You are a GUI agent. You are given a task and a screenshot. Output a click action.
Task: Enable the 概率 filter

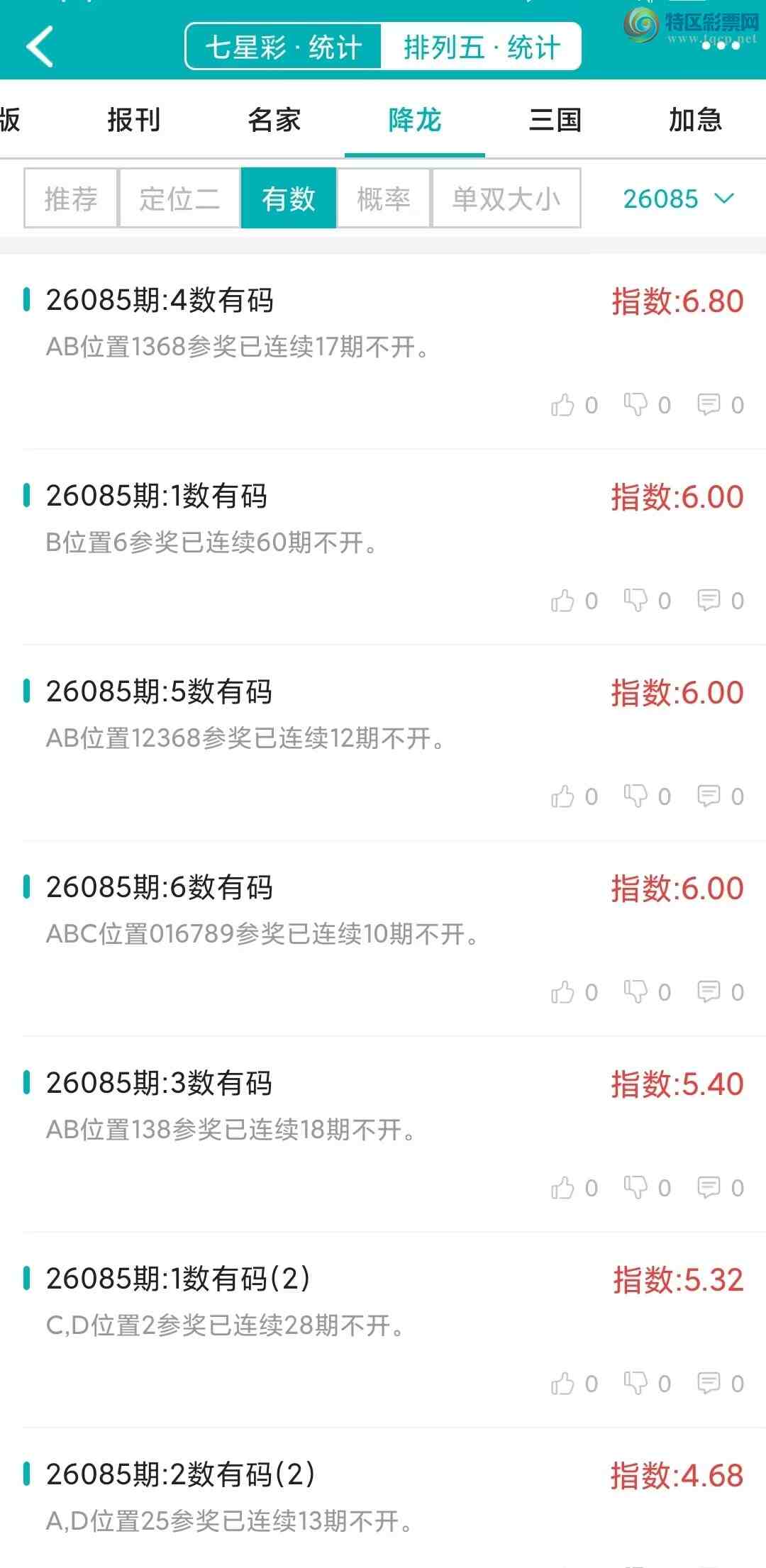point(382,199)
